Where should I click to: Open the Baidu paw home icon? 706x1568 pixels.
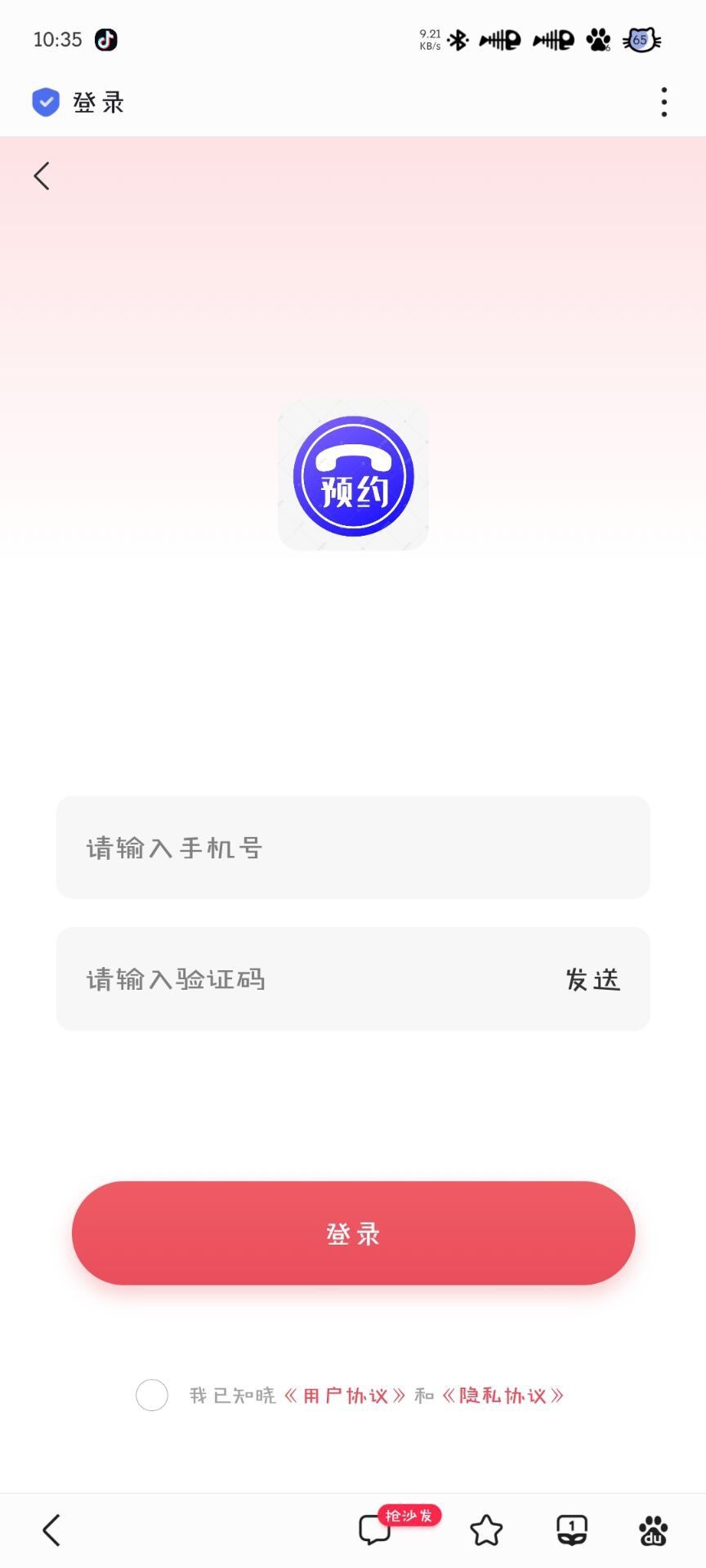[x=653, y=1530]
